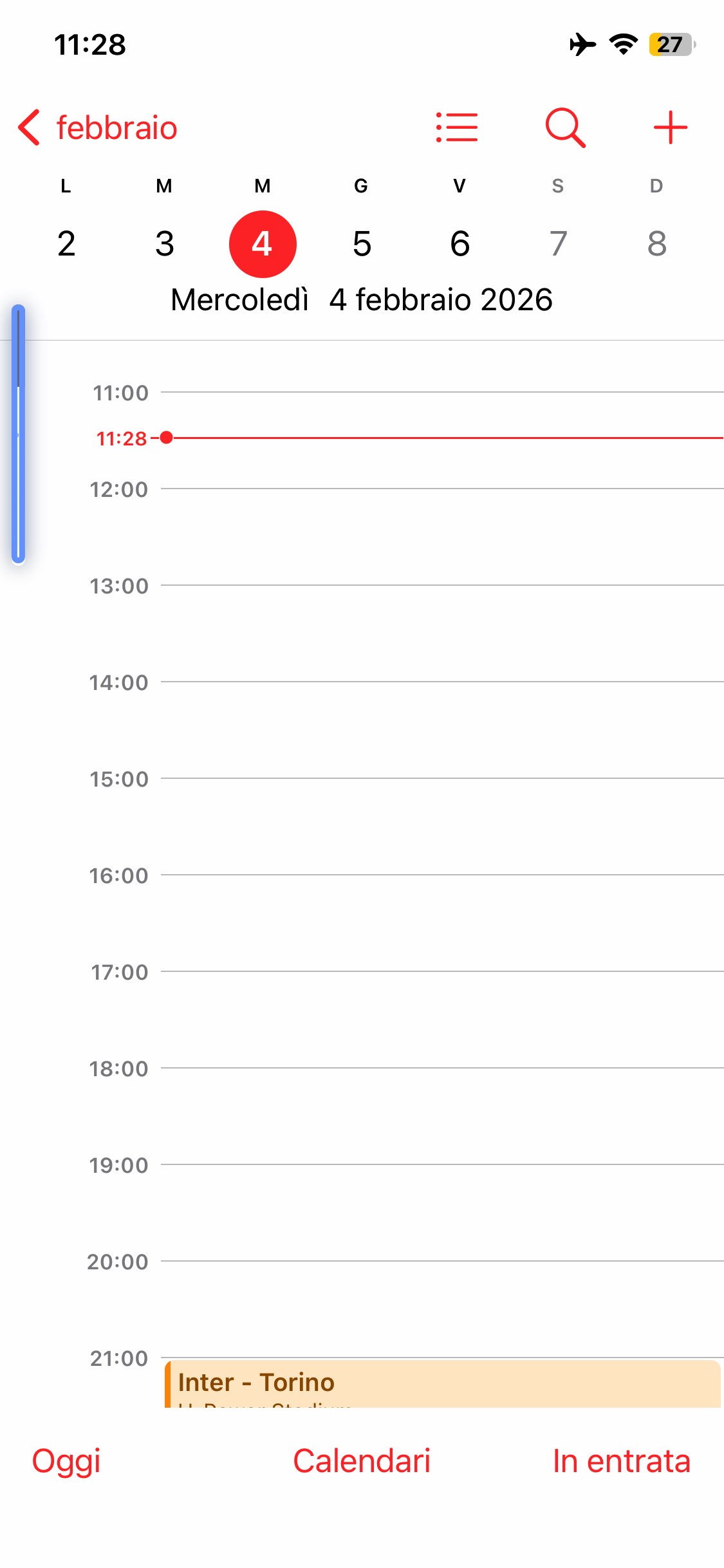Select Monday 2 in the week strip

[x=66, y=244]
